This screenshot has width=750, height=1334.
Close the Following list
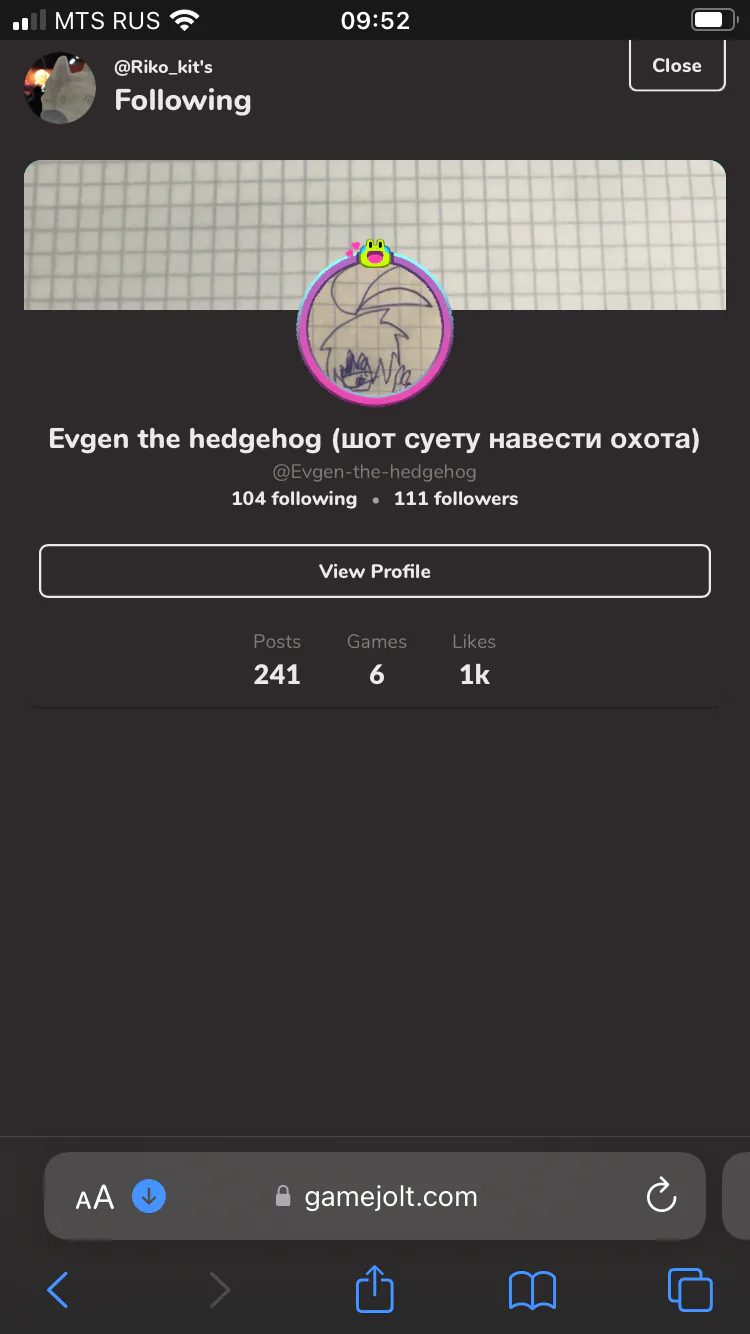coord(677,65)
